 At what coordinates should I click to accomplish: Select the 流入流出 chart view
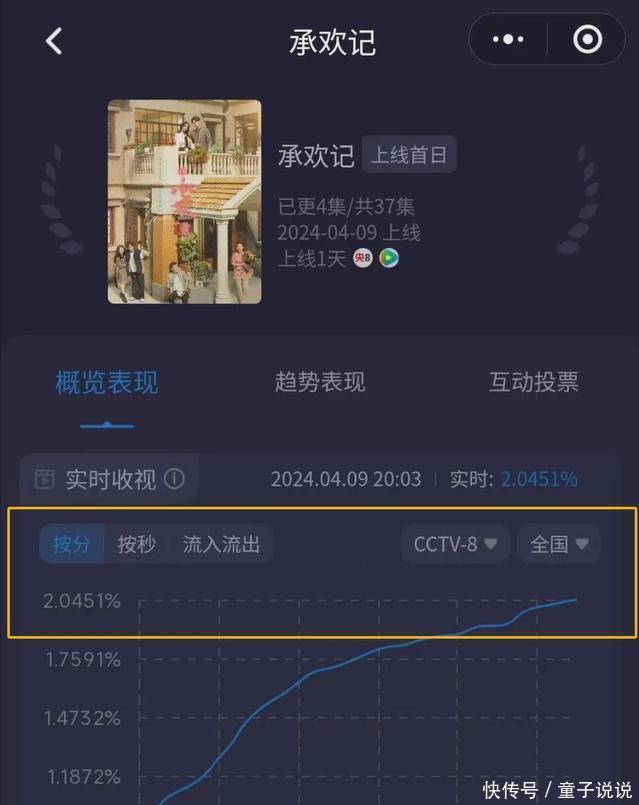point(221,544)
